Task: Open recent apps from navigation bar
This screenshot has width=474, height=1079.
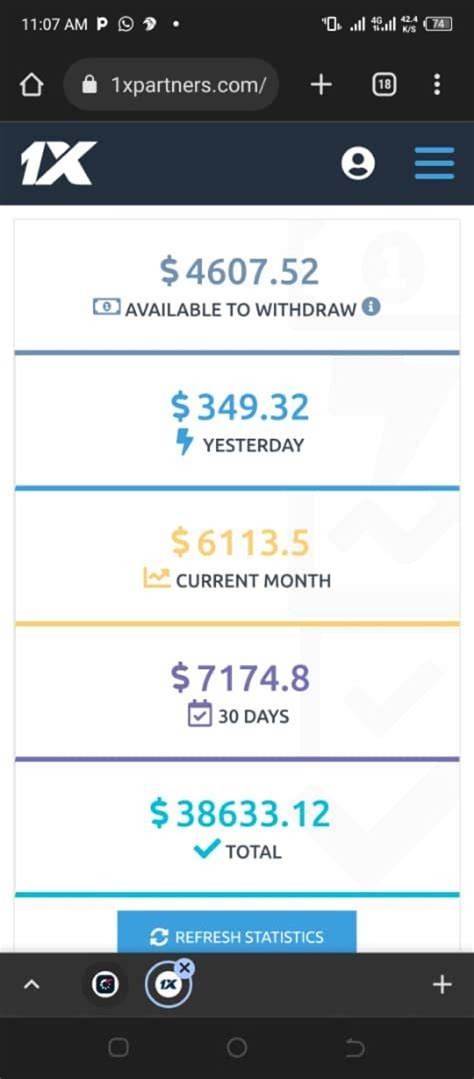Action: click(118, 1047)
